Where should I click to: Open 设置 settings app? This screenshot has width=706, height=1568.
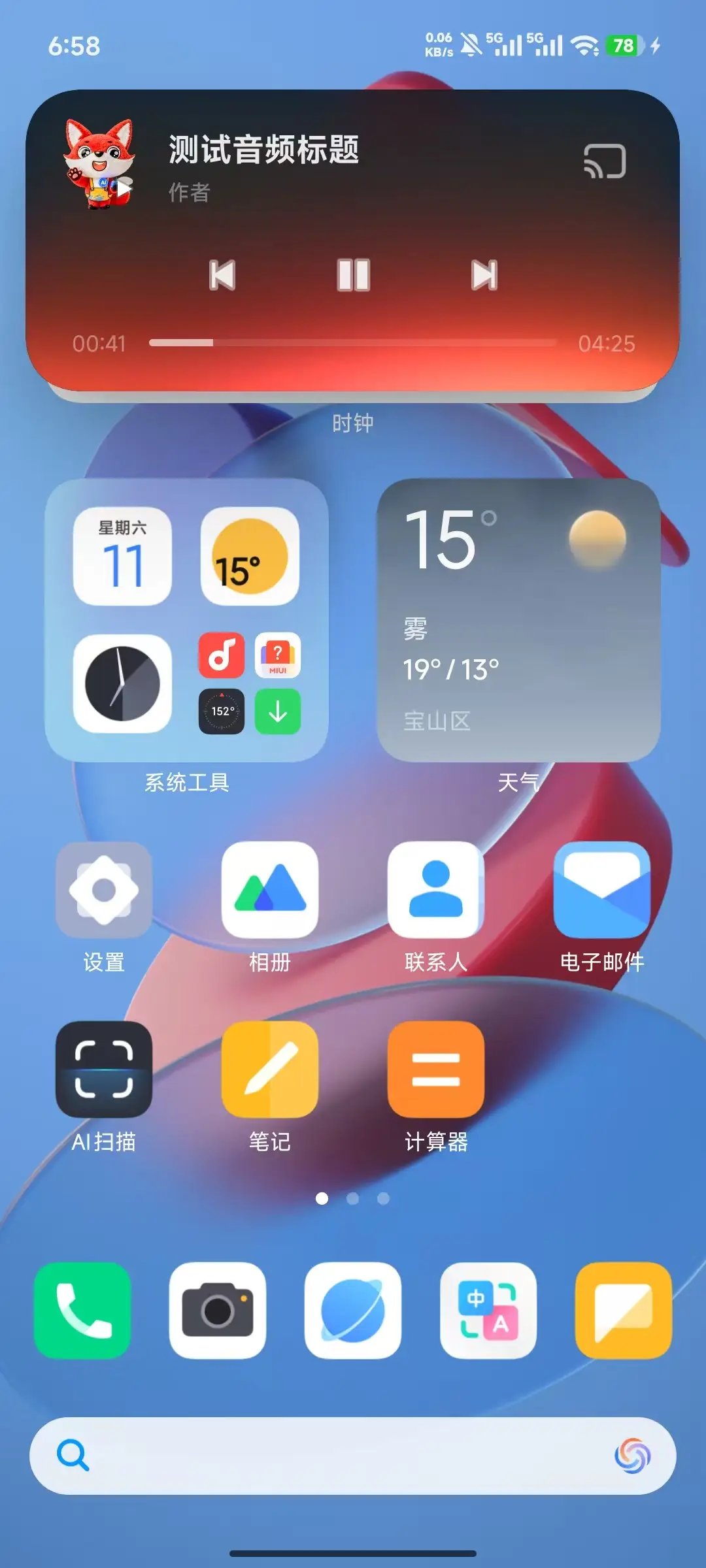[x=104, y=890]
